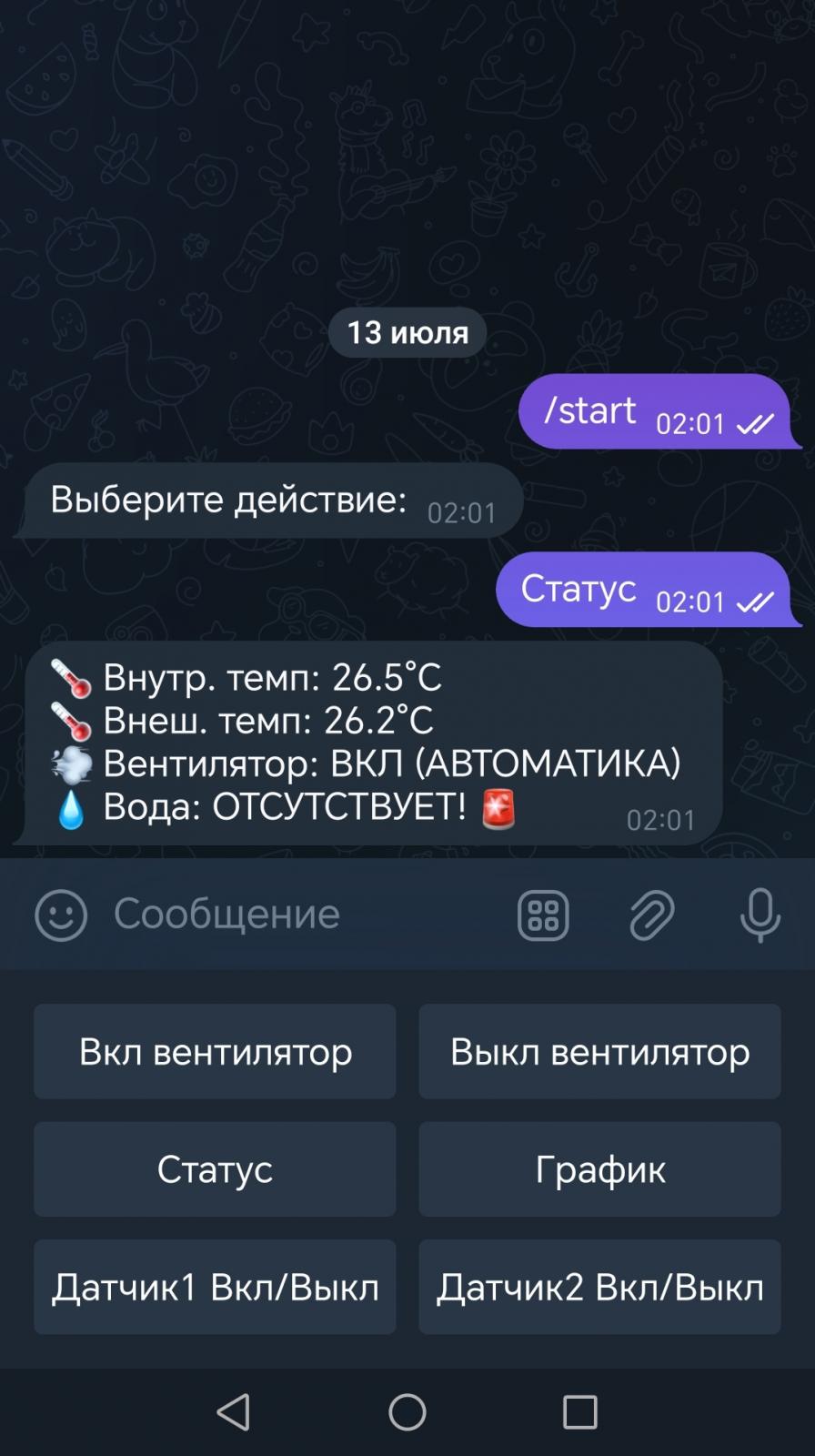Select Вкл вентилятор button

point(215,1051)
